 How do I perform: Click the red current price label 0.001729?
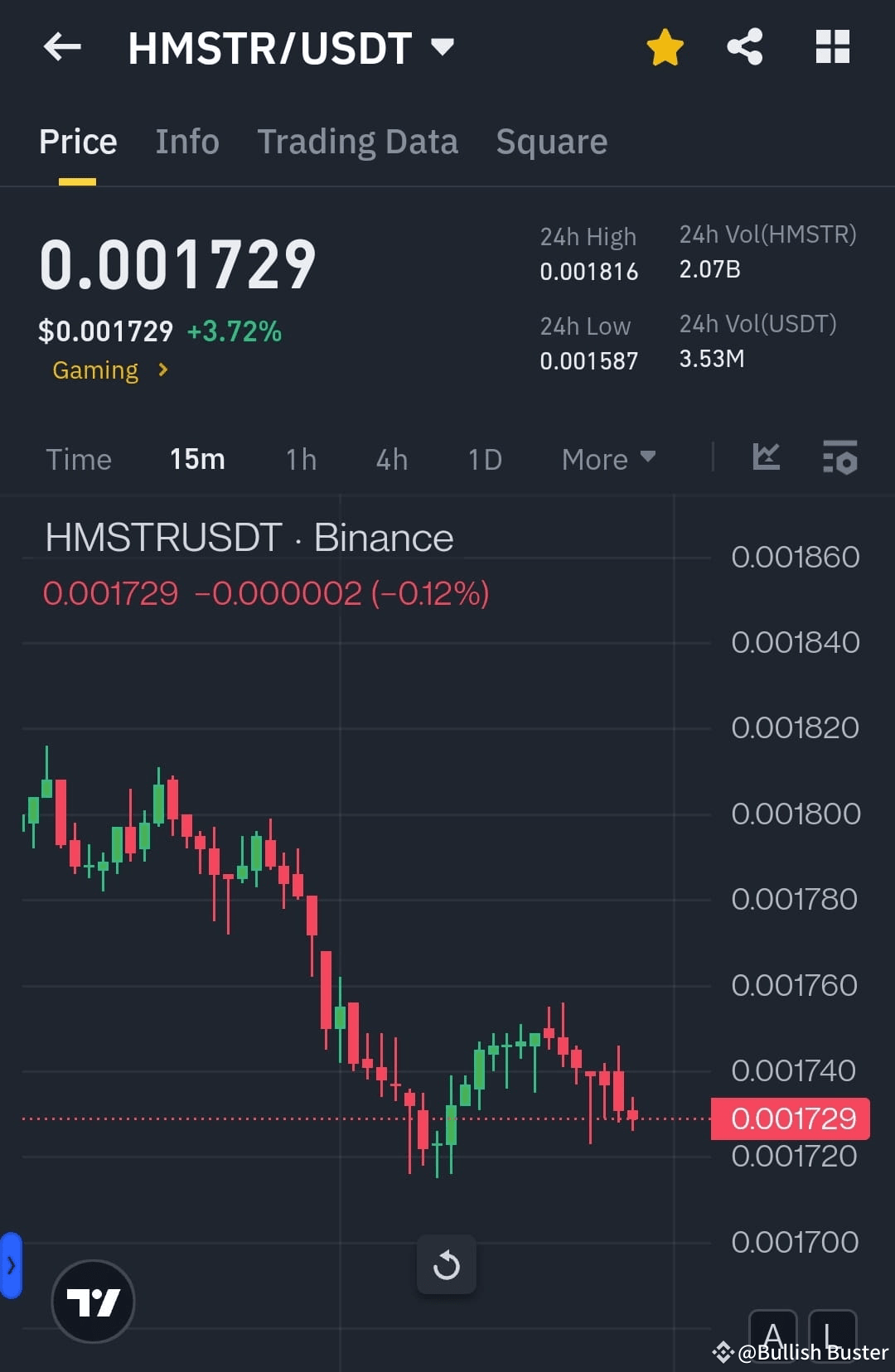tap(791, 1118)
